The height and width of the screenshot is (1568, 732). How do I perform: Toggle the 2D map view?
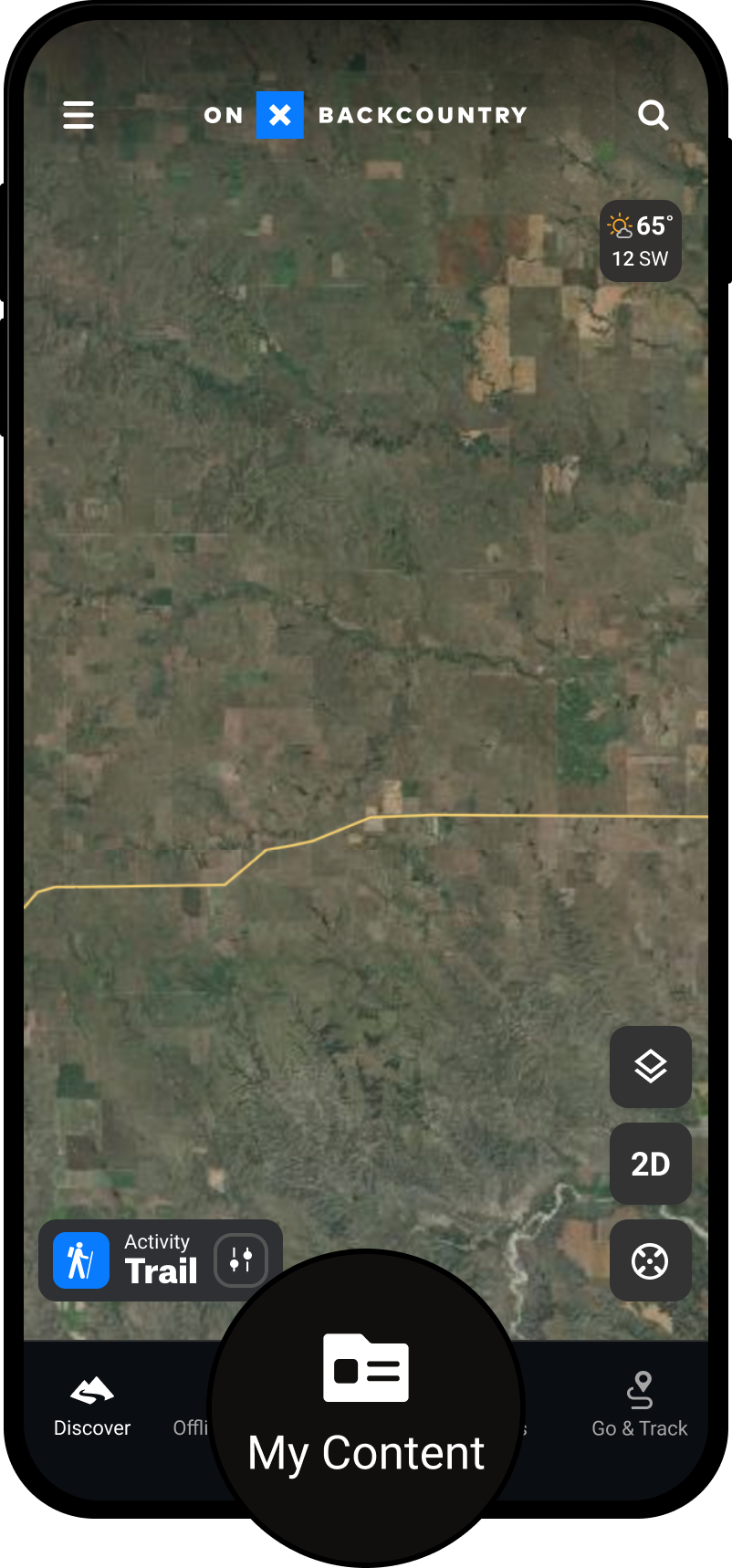tap(650, 1164)
